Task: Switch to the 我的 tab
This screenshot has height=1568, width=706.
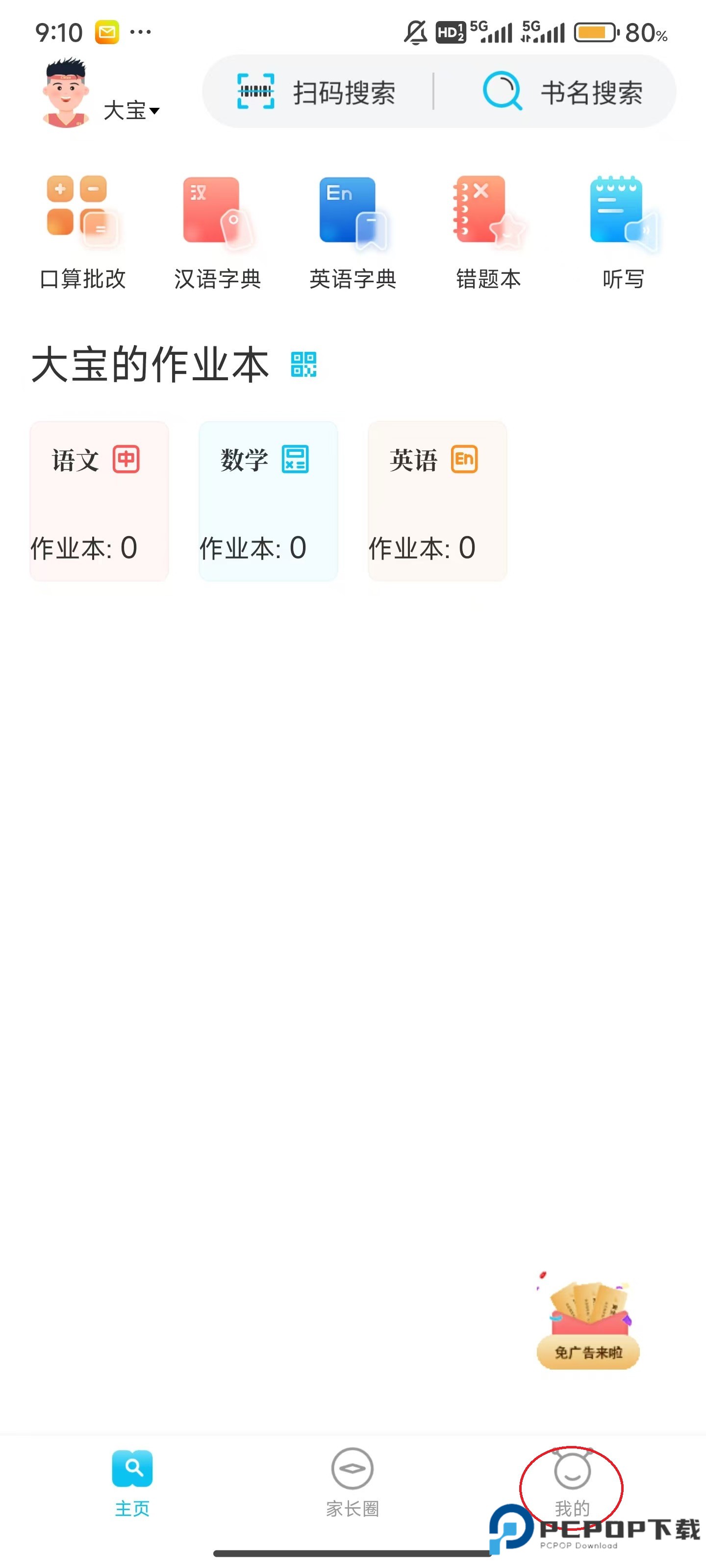Action: 572,1483
